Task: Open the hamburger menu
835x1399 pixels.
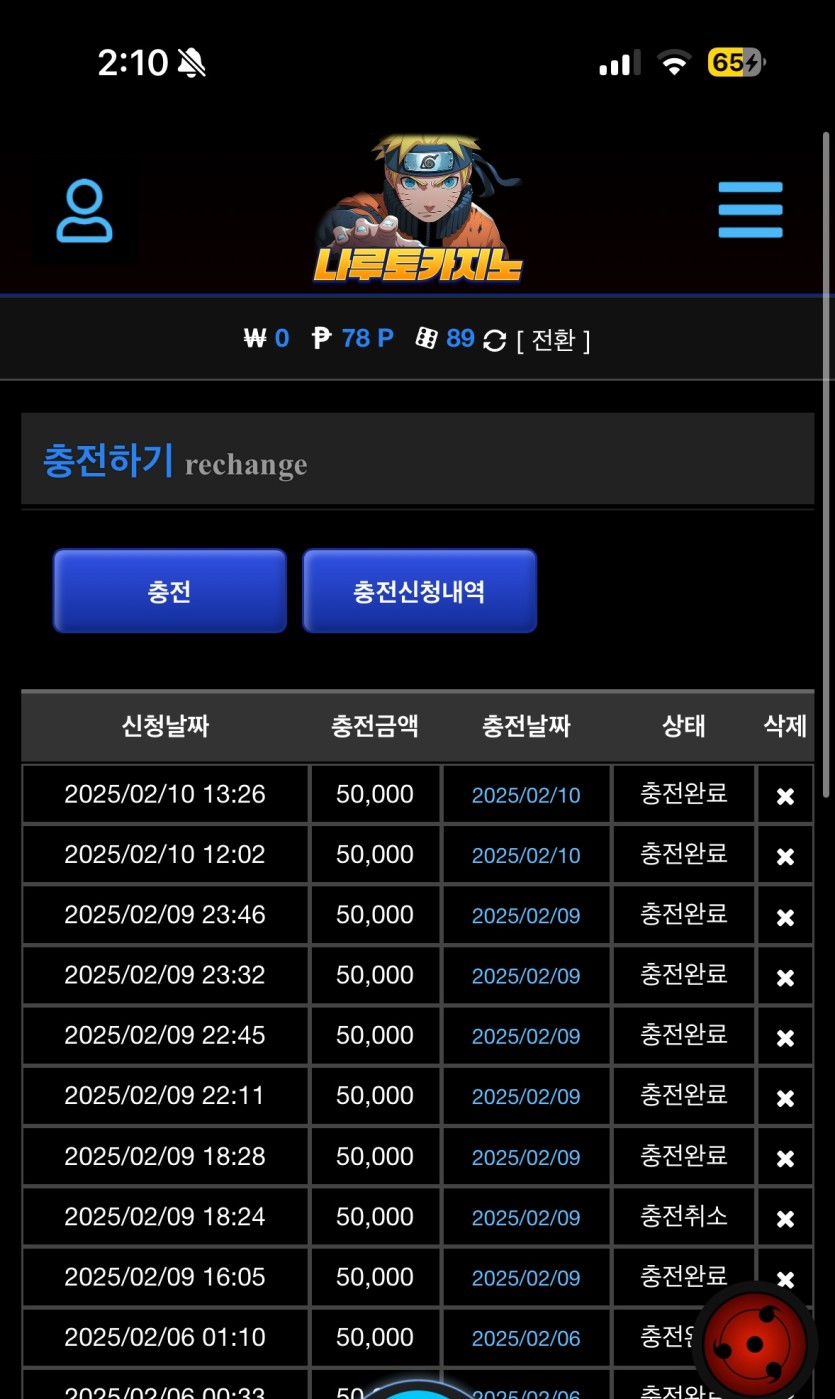Action: [750, 210]
